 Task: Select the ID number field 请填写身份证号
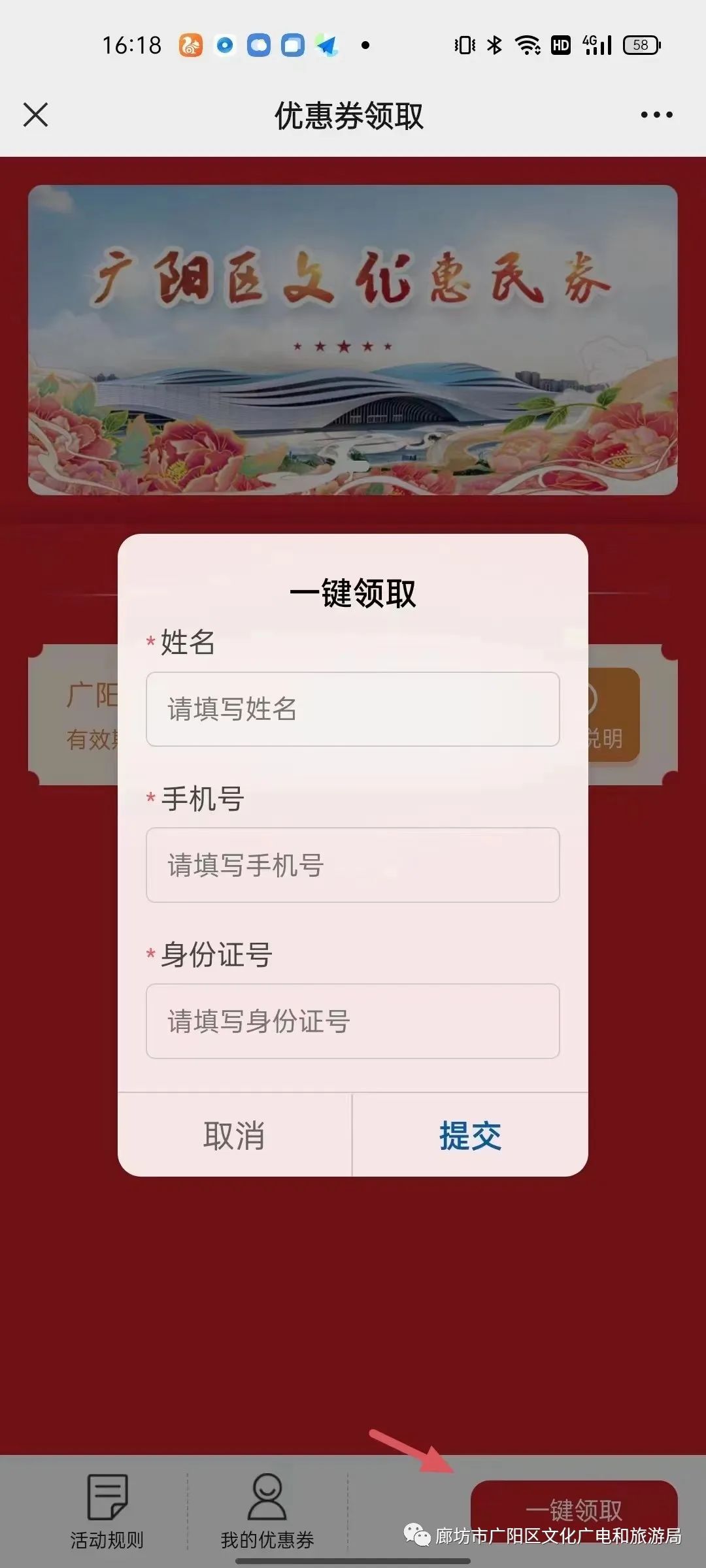coord(353,1021)
